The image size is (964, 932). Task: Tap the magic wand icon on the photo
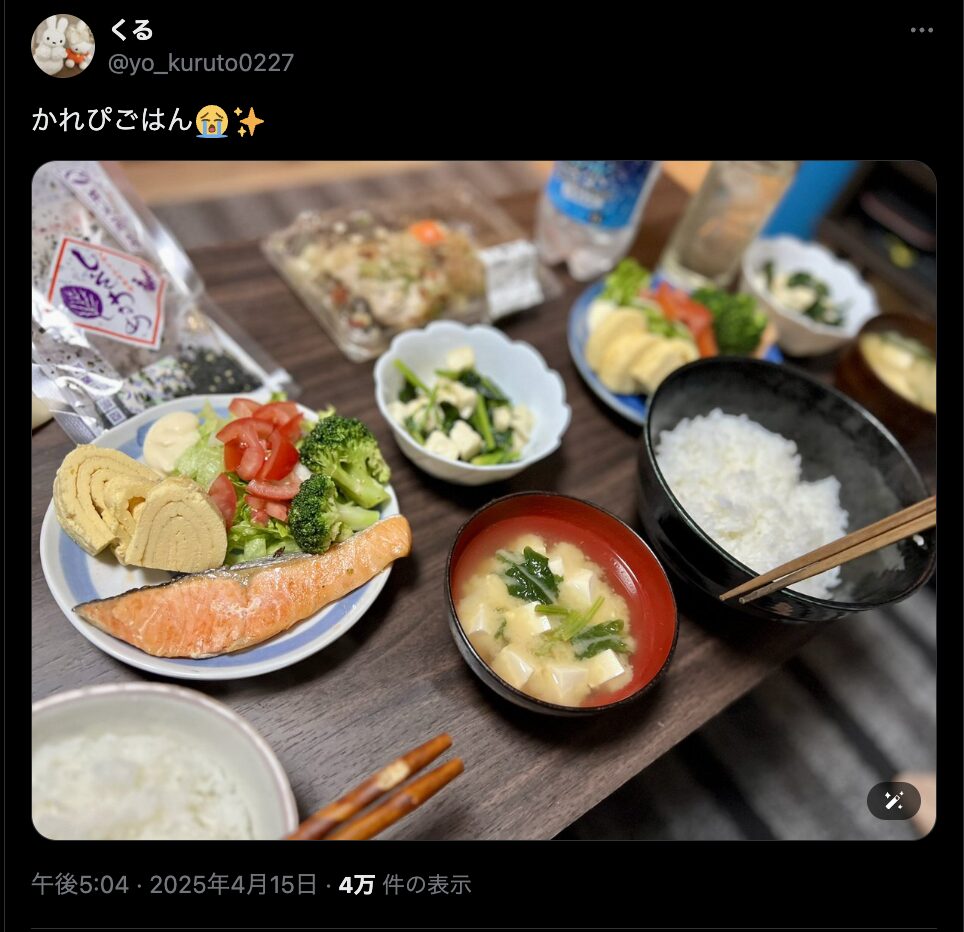click(x=893, y=801)
